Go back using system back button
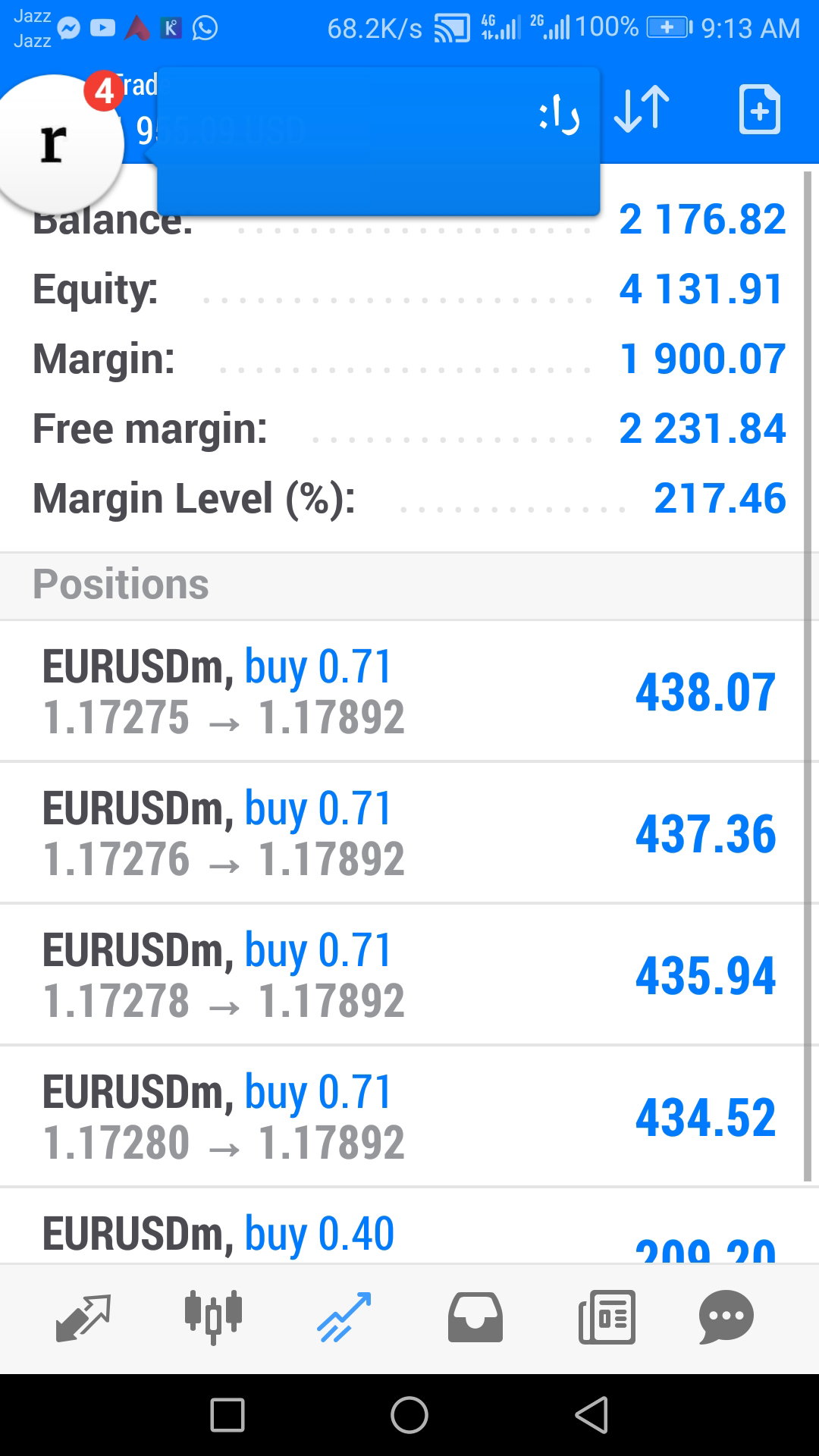 (x=592, y=1415)
